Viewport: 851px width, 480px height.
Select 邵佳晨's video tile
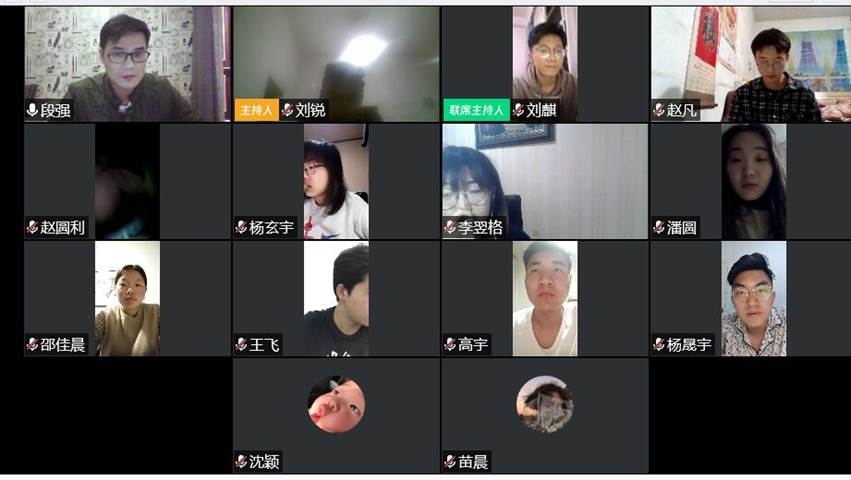click(x=127, y=298)
